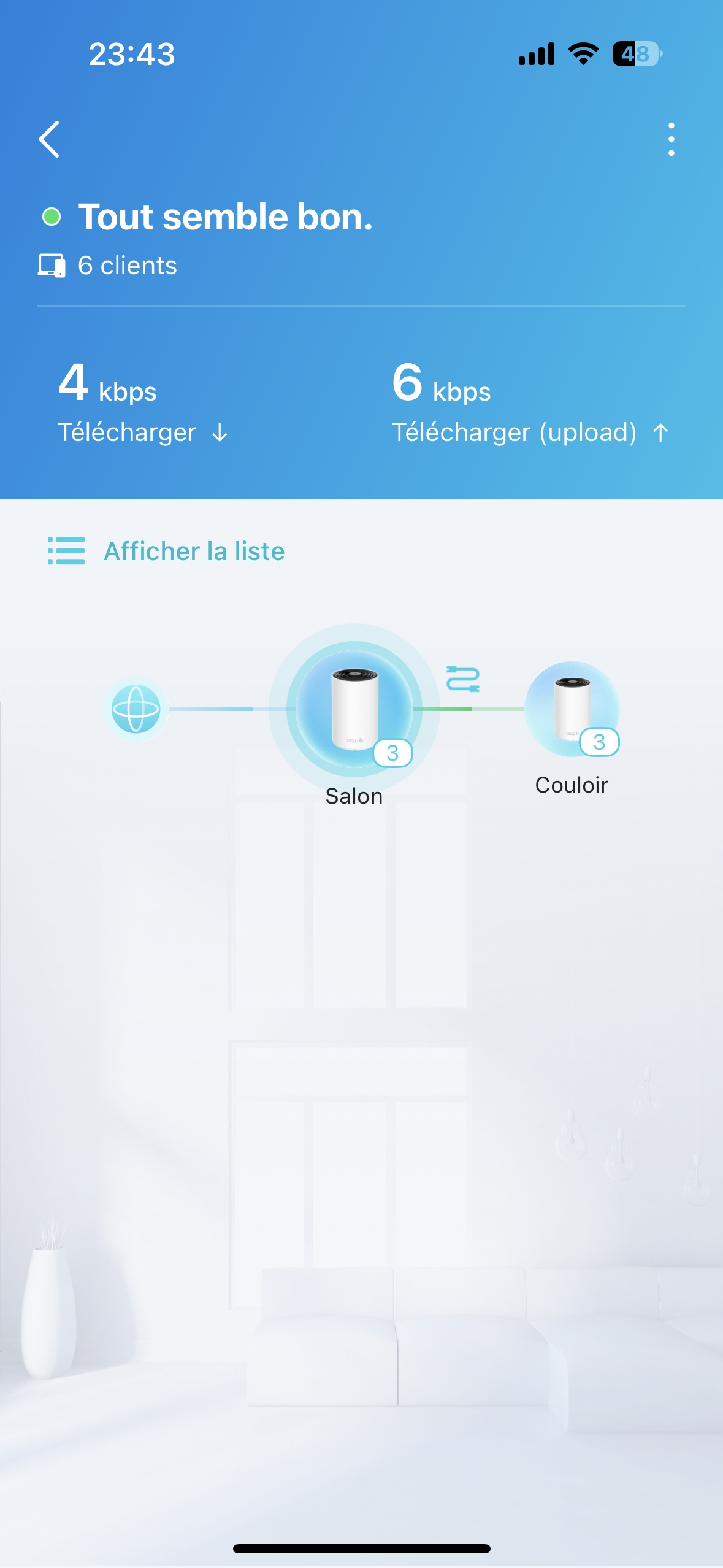Open the three-dot overflow menu
This screenshot has height=1568, width=723.
(x=671, y=139)
